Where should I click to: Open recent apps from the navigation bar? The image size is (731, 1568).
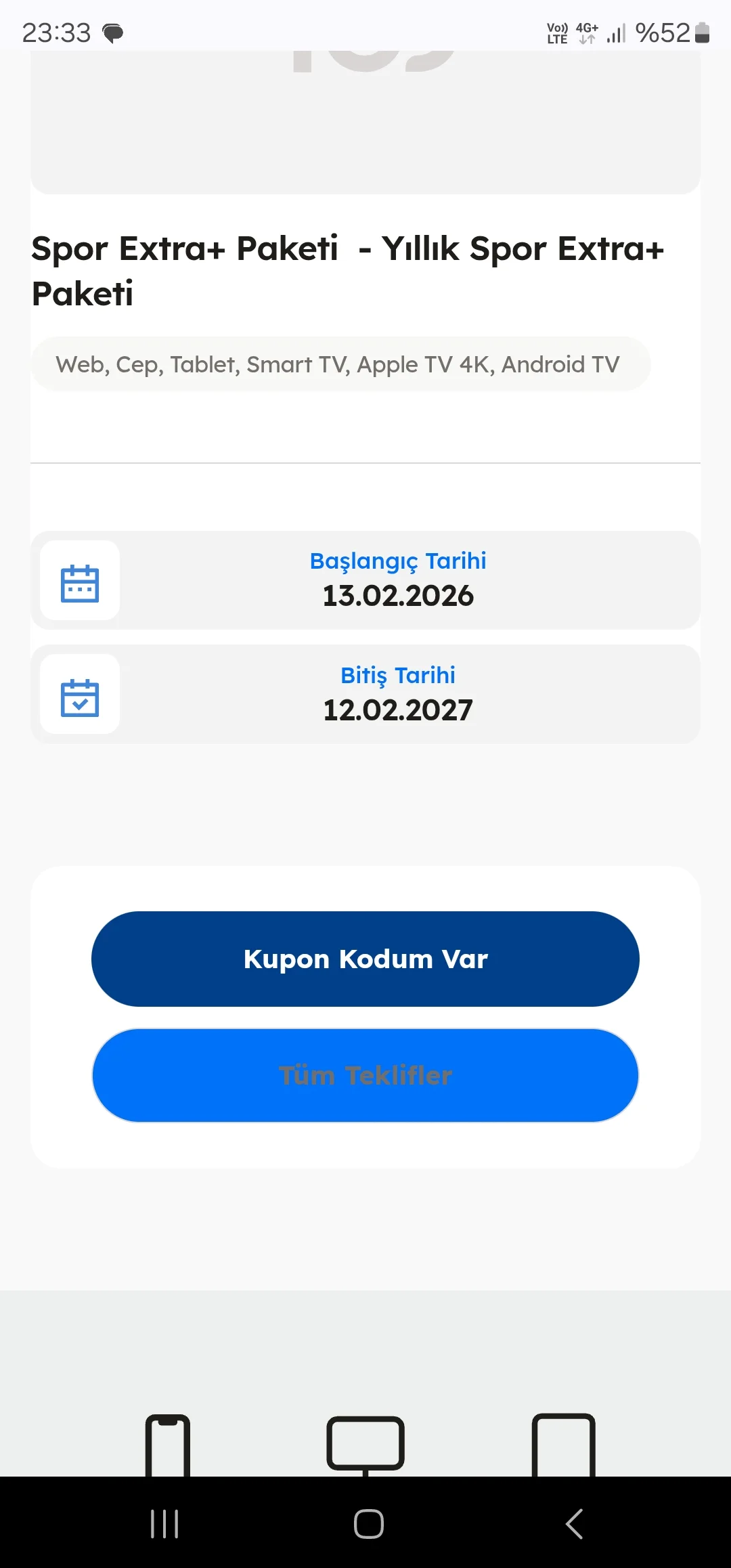(x=164, y=1523)
